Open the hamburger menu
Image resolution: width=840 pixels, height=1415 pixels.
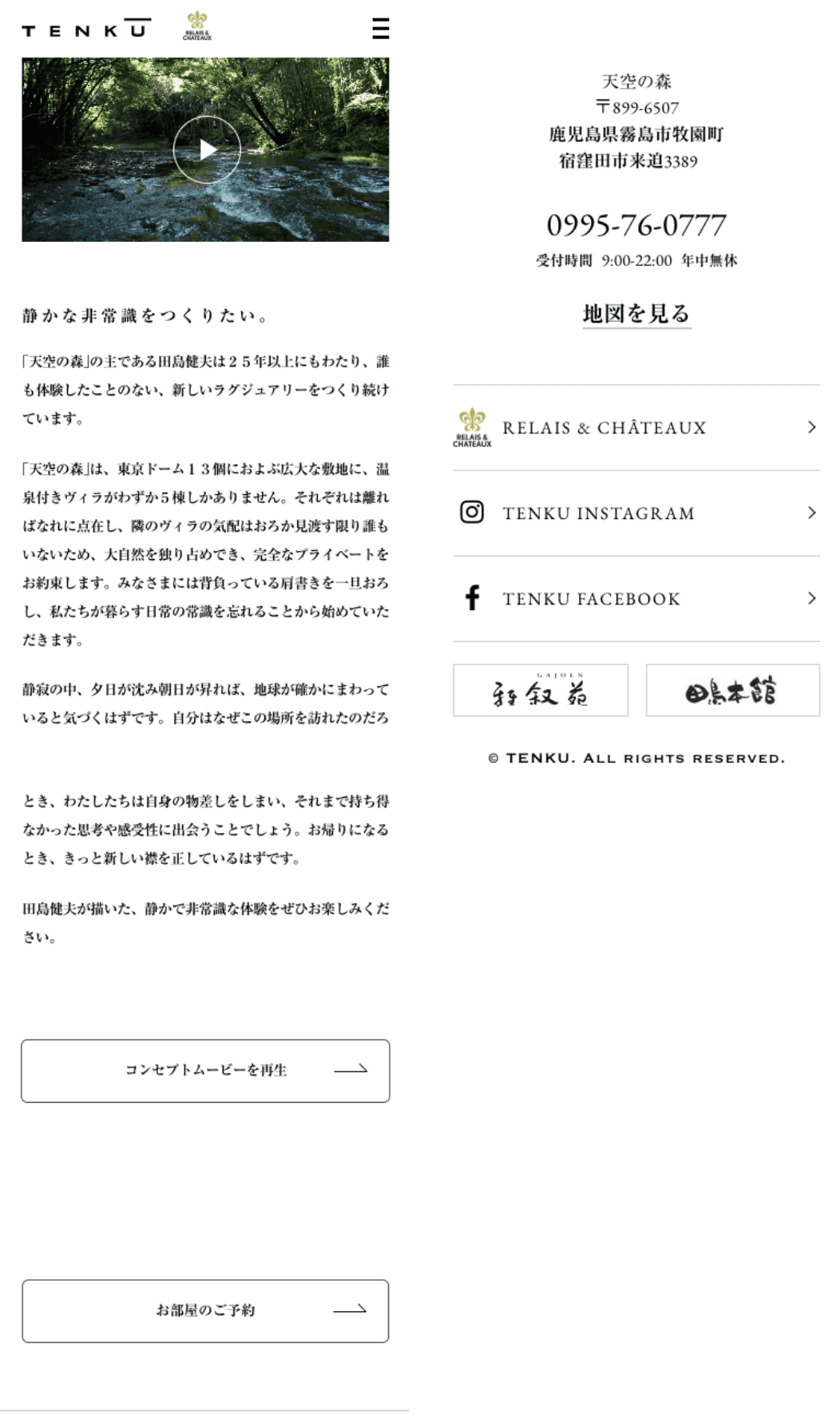tap(381, 29)
